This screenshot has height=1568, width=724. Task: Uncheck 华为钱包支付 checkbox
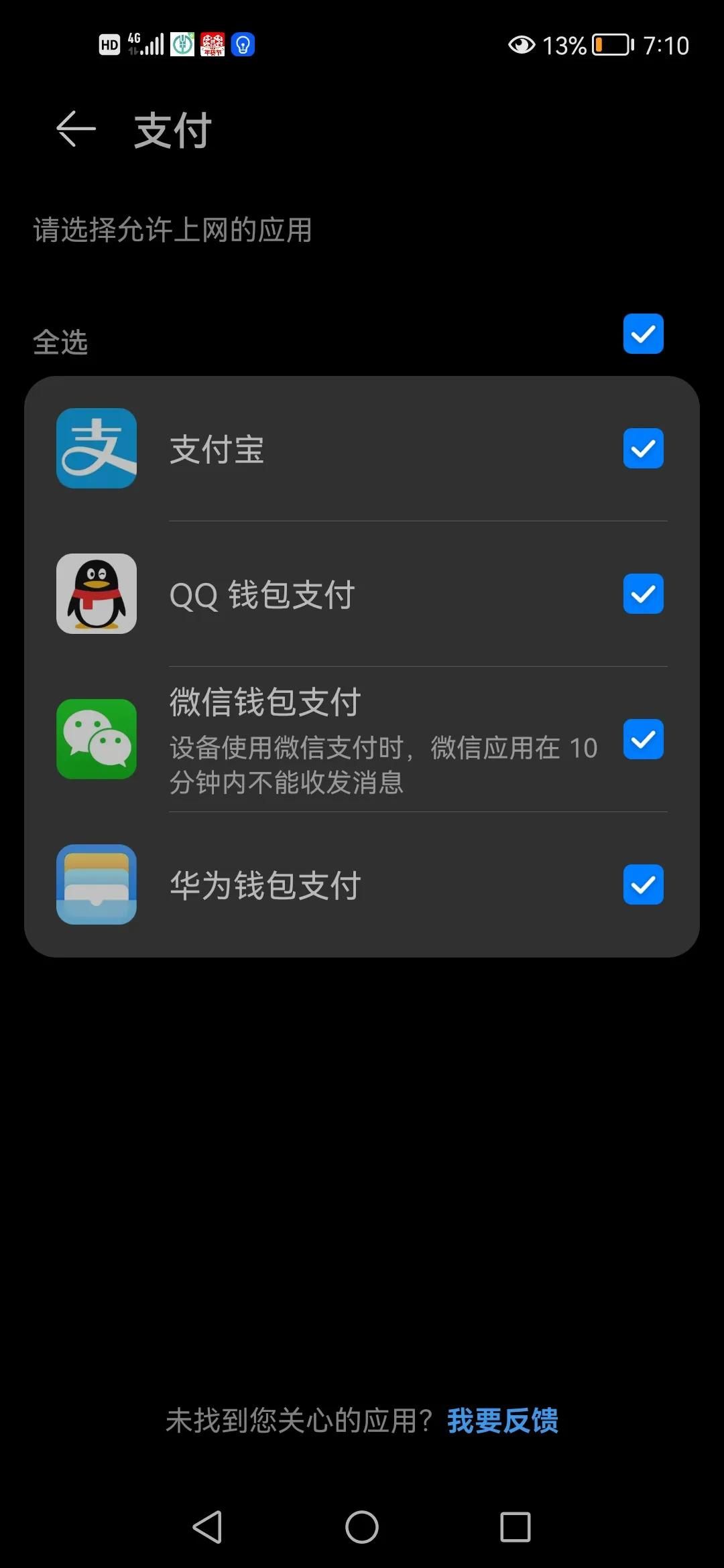click(x=643, y=885)
